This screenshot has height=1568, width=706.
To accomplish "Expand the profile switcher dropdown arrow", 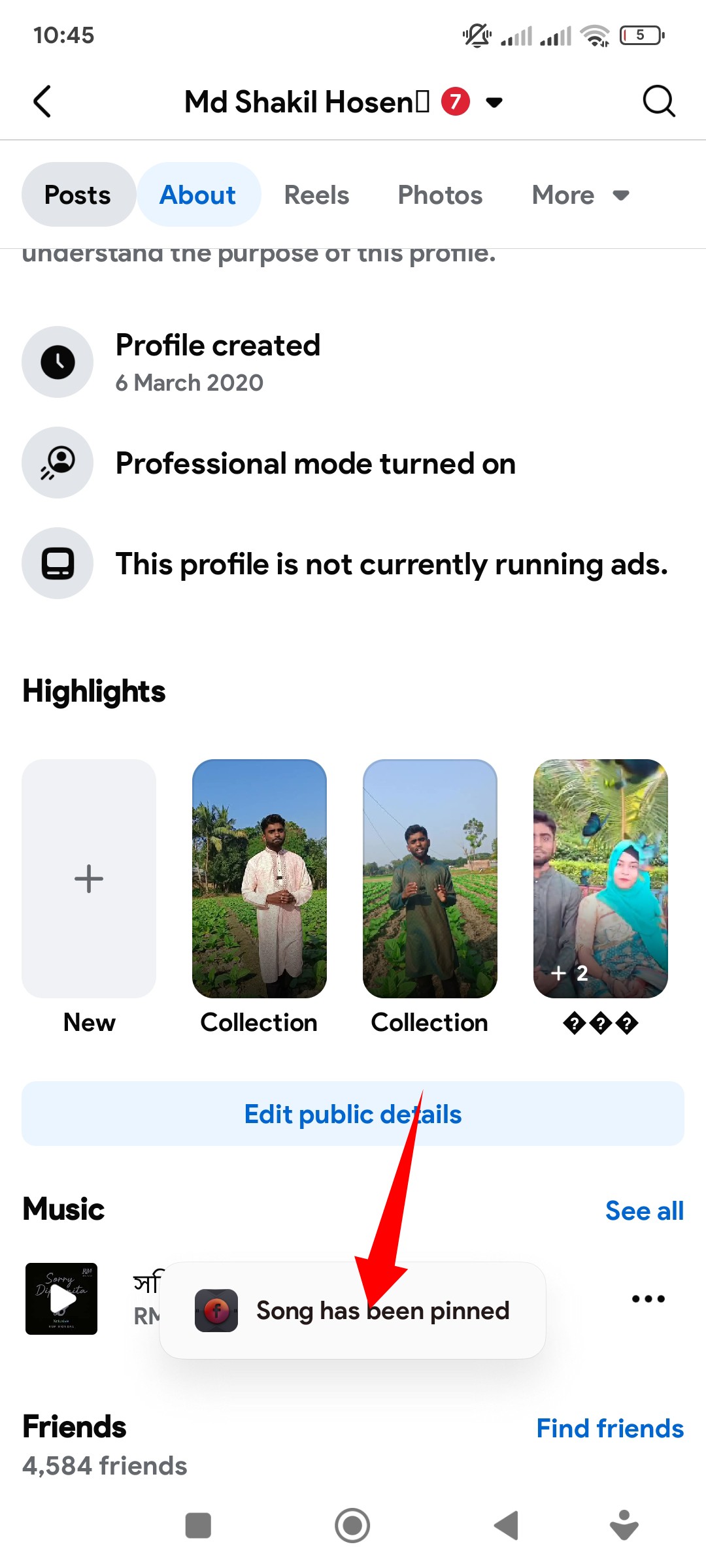I will pos(495,102).
